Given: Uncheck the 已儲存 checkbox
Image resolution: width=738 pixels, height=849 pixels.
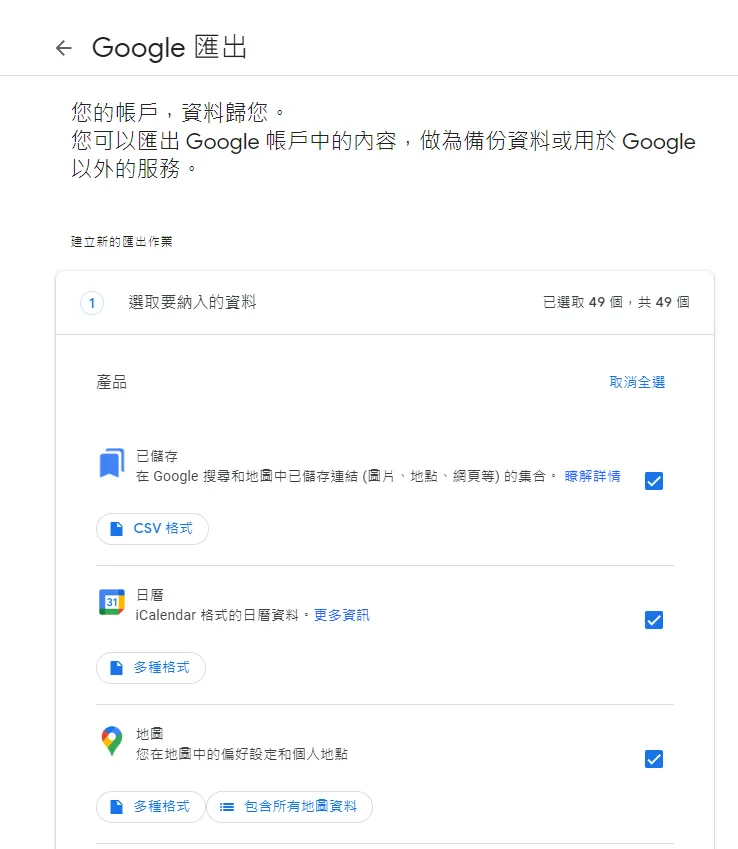Looking at the screenshot, I should click(x=653, y=481).
